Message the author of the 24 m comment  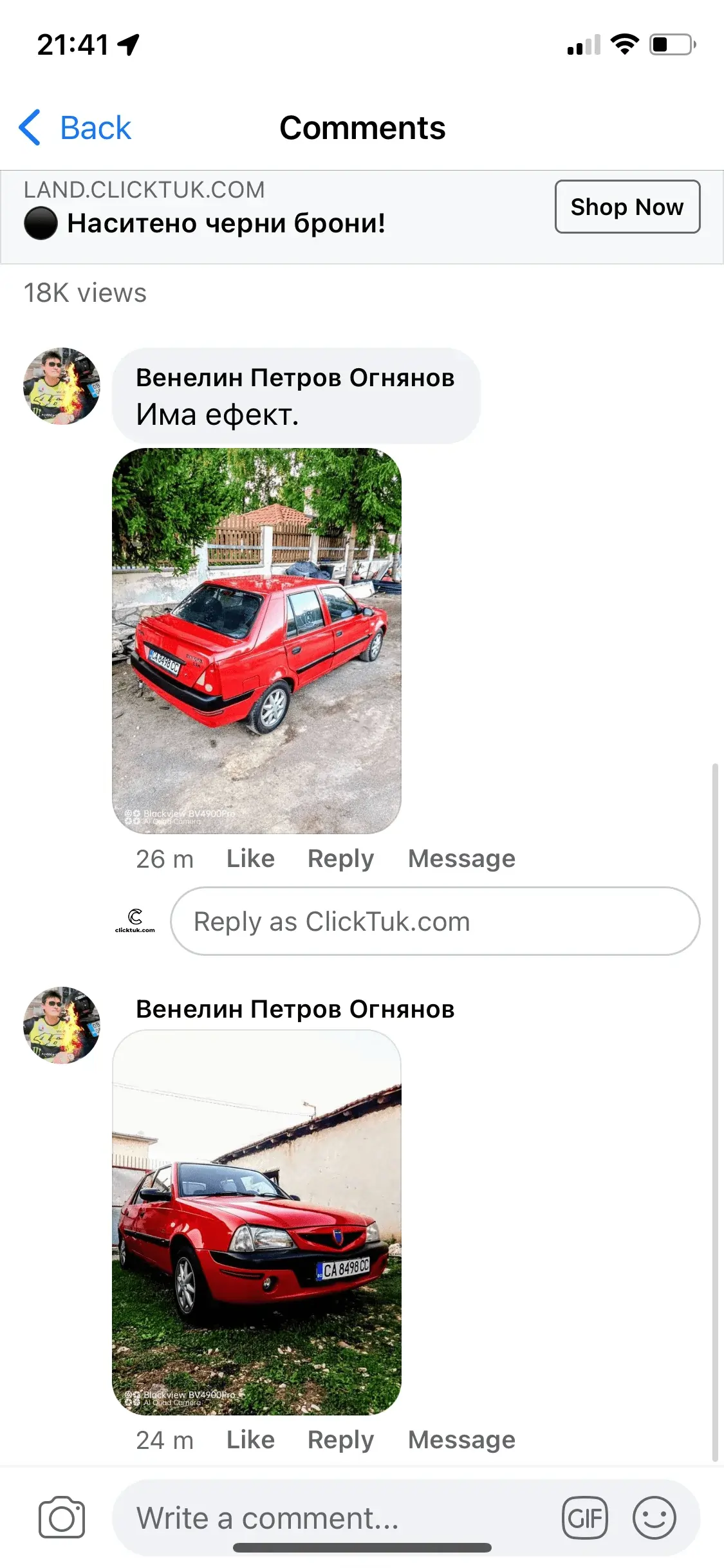(461, 1440)
